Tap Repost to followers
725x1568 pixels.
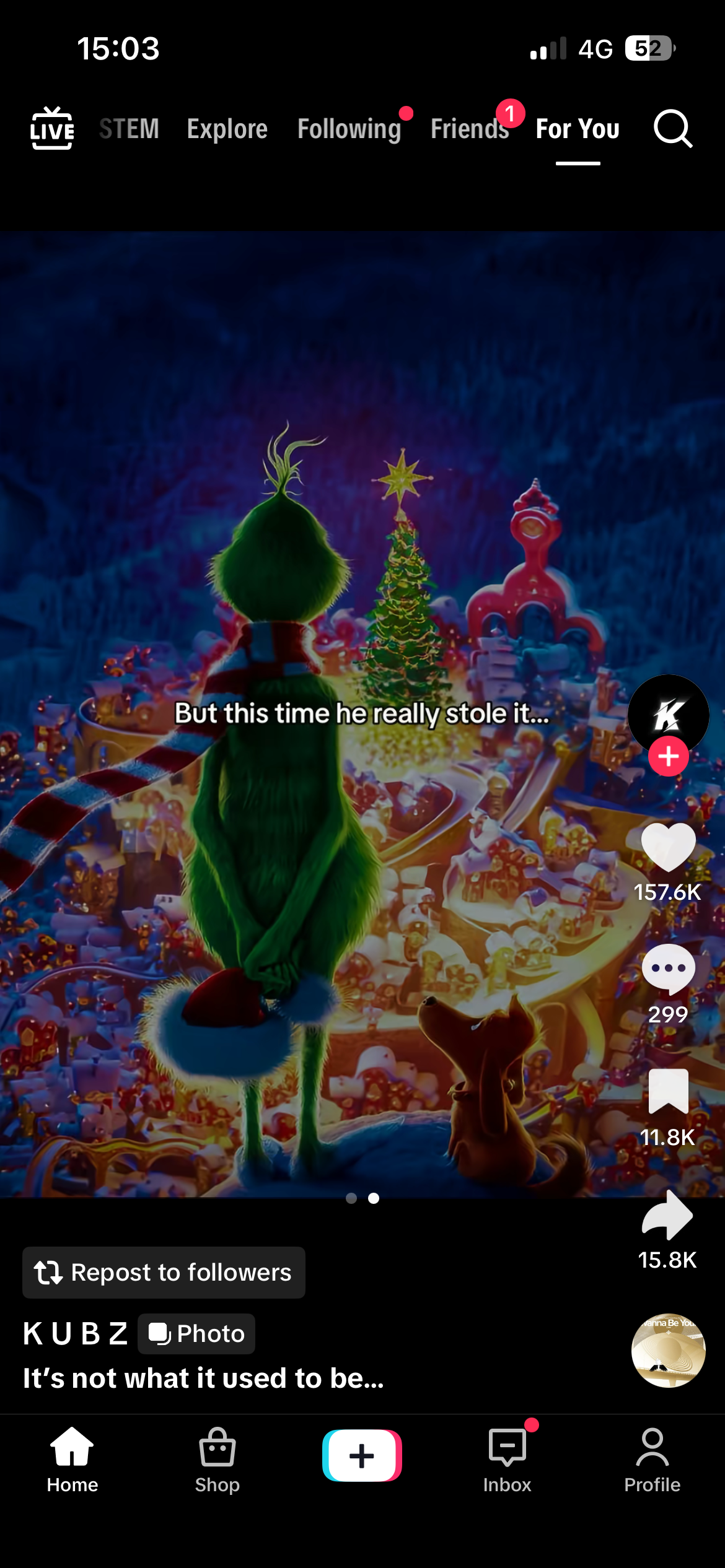(164, 1273)
